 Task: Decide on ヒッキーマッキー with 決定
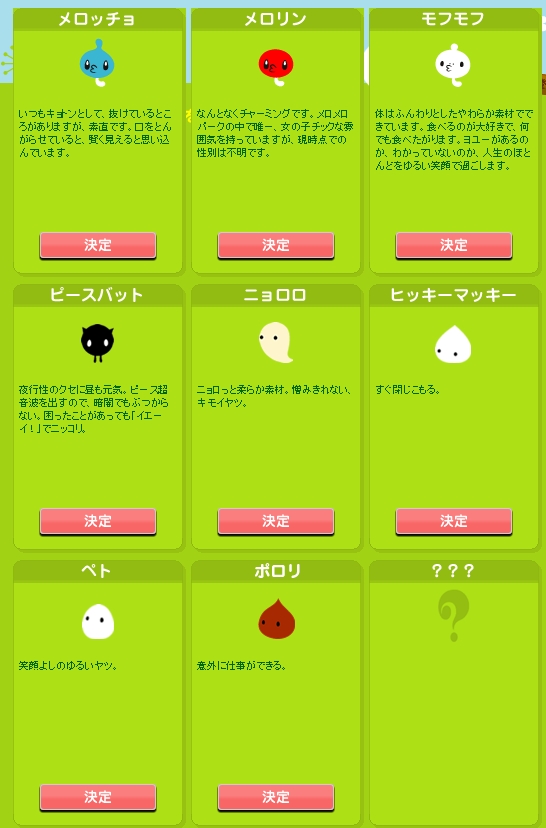click(454, 521)
